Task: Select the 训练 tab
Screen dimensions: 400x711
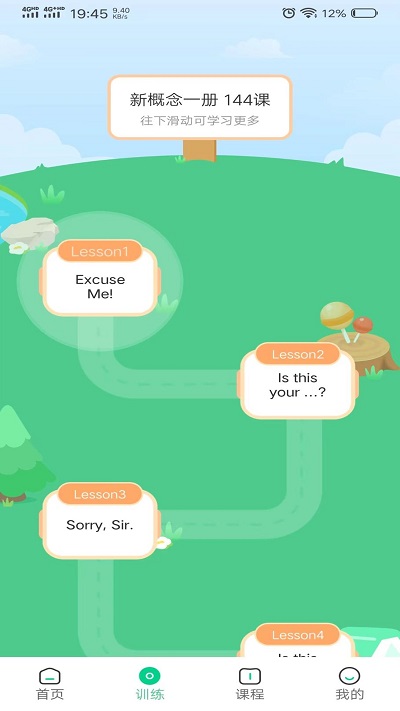Action: tap(150, 684)
